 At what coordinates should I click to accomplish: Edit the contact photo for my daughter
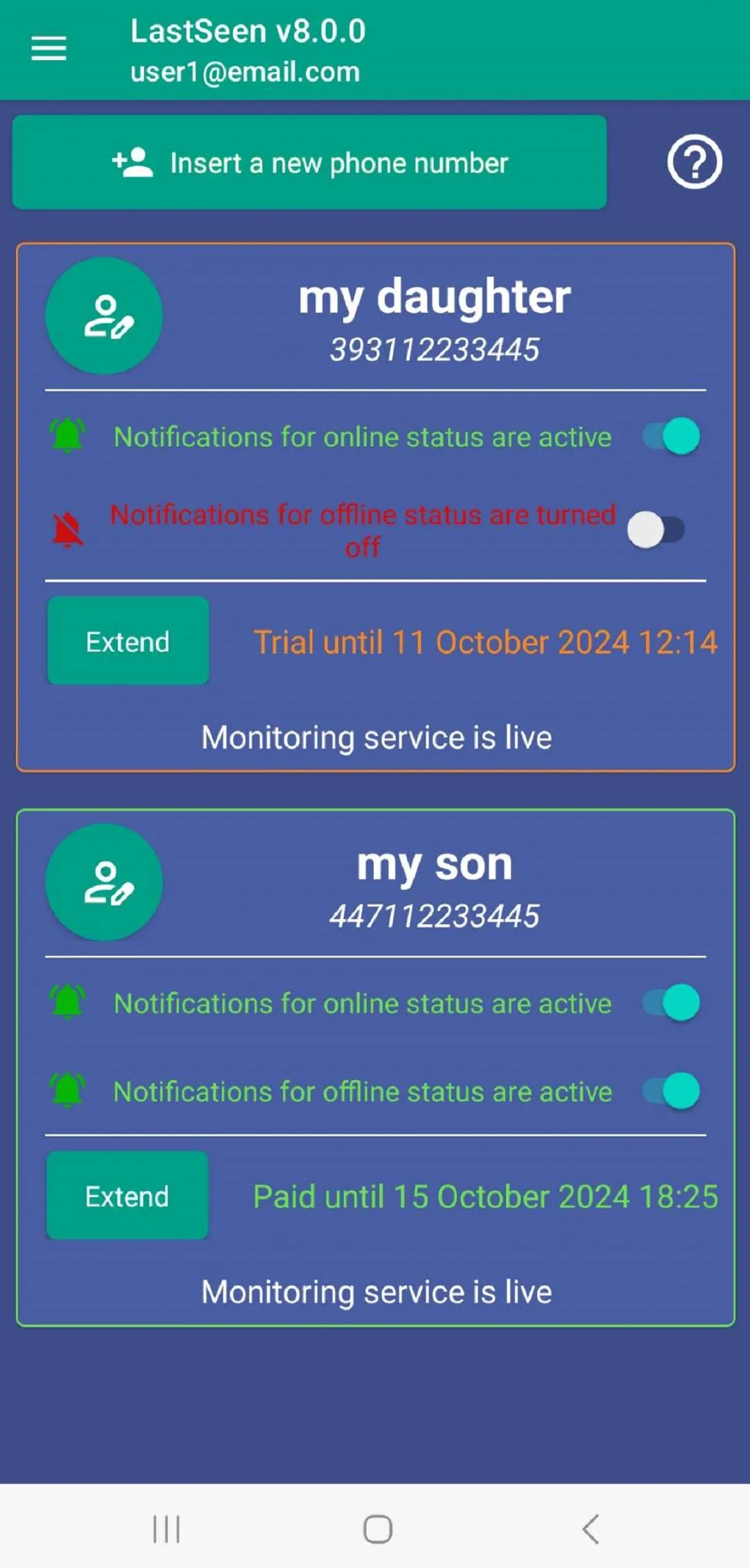[x=103, y=315]
